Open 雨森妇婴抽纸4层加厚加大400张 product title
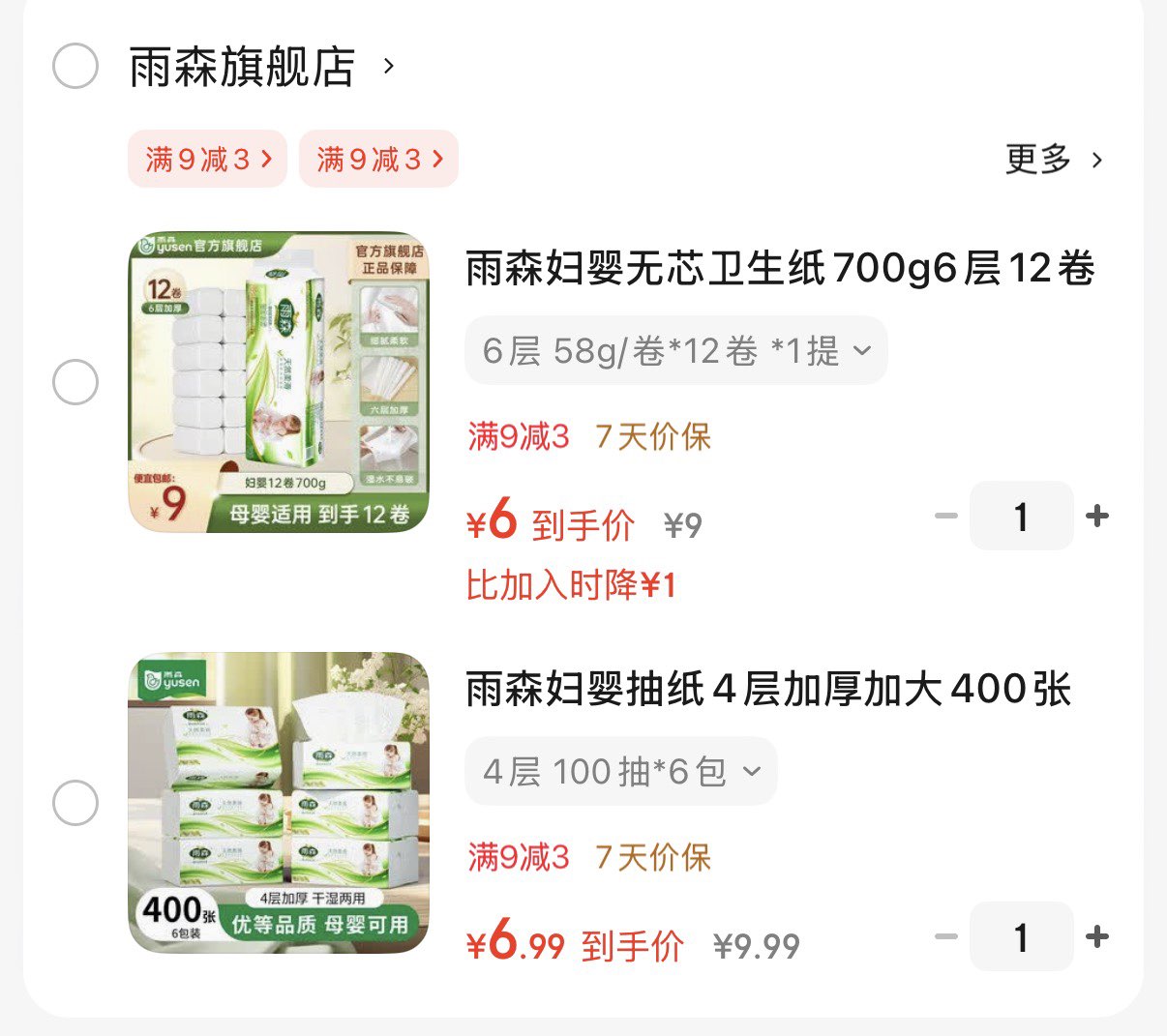The width and height of the screenshot is (1167, 1036). (x=768, y=690)
